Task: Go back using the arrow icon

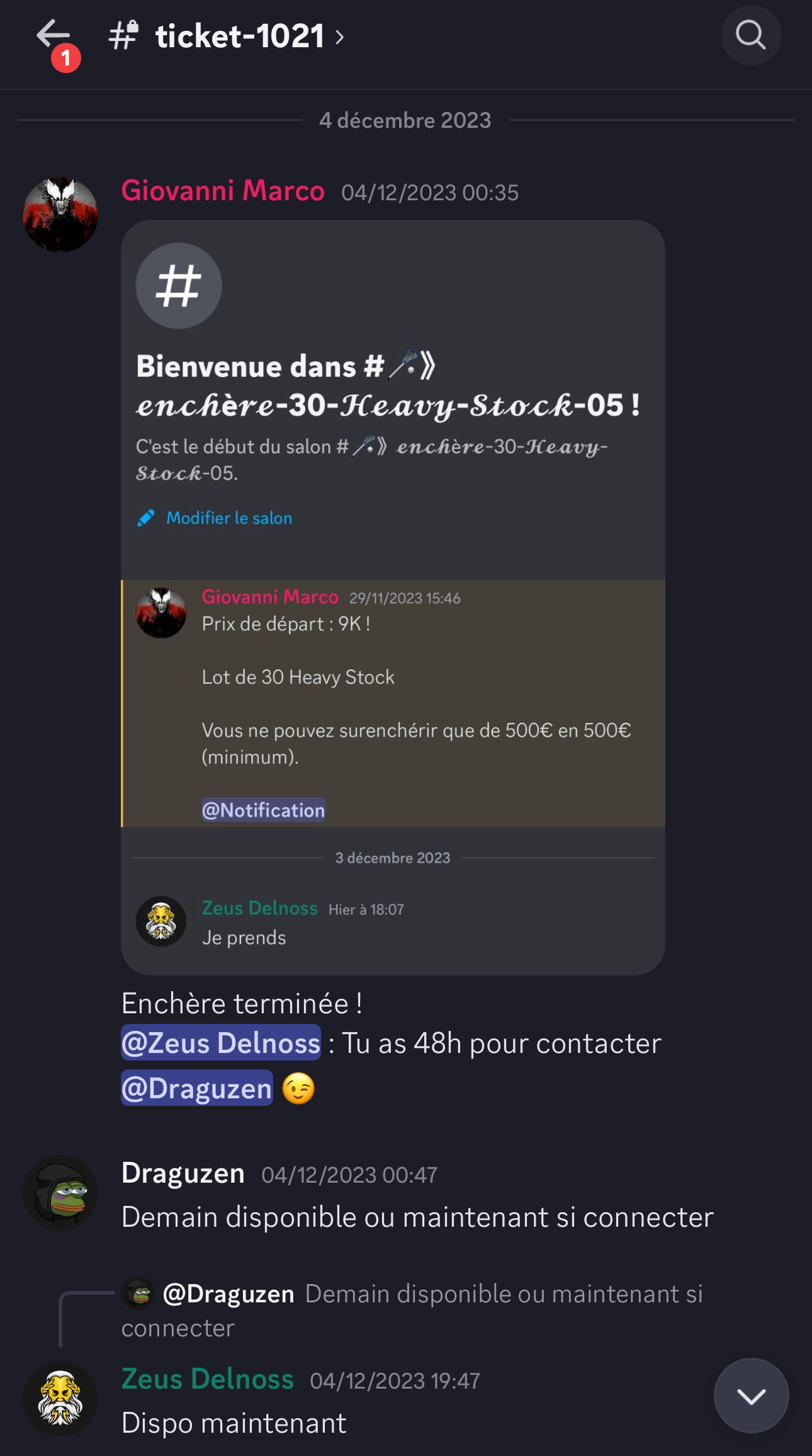Action: click(x=53, y=35)
